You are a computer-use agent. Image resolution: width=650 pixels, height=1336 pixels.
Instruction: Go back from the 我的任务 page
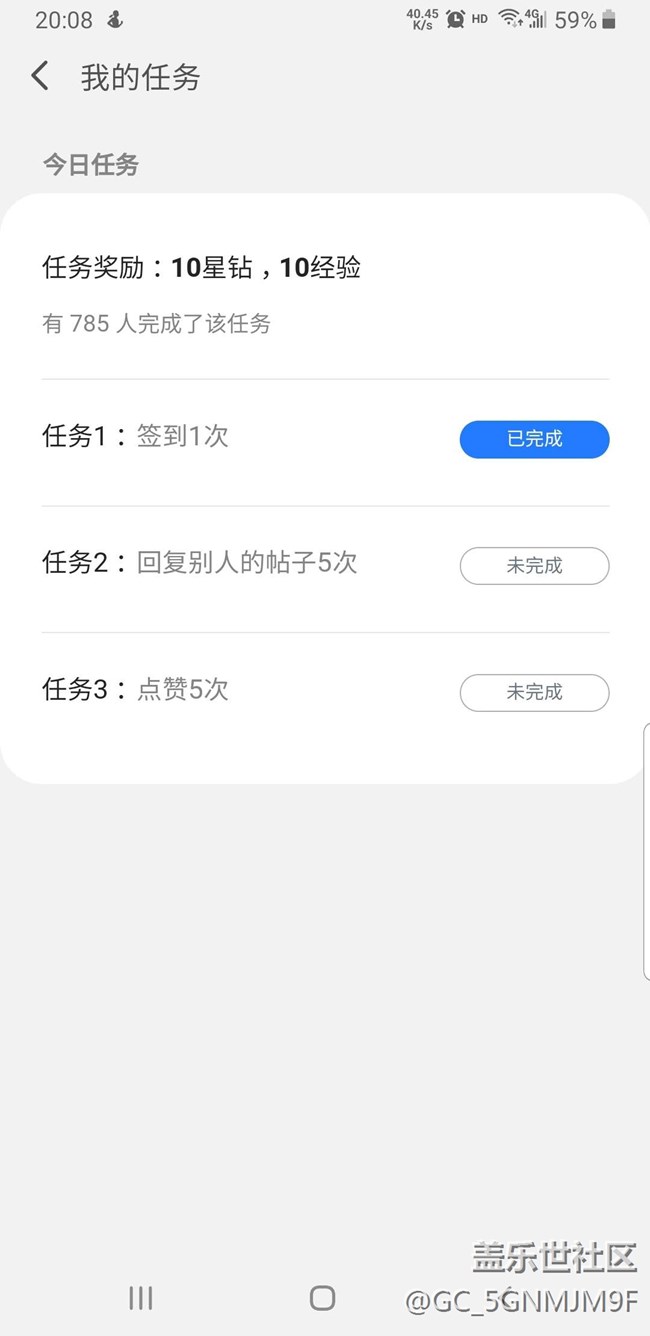pos(40,76)
